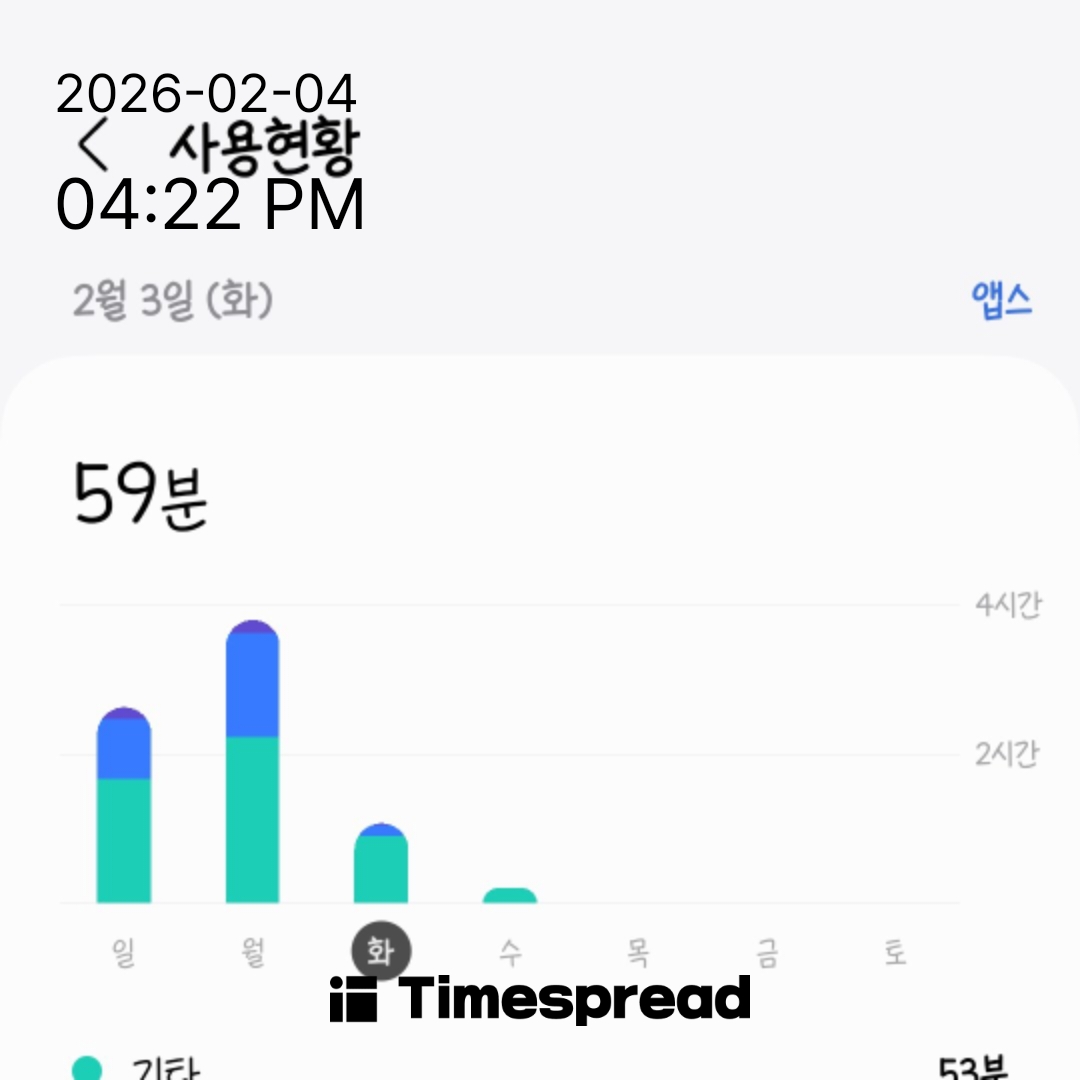Viewport: 1080px width, 1080px height.
Task: Select the 수 (Wednesday) usage bar
Action: click(x=510, y=895)
